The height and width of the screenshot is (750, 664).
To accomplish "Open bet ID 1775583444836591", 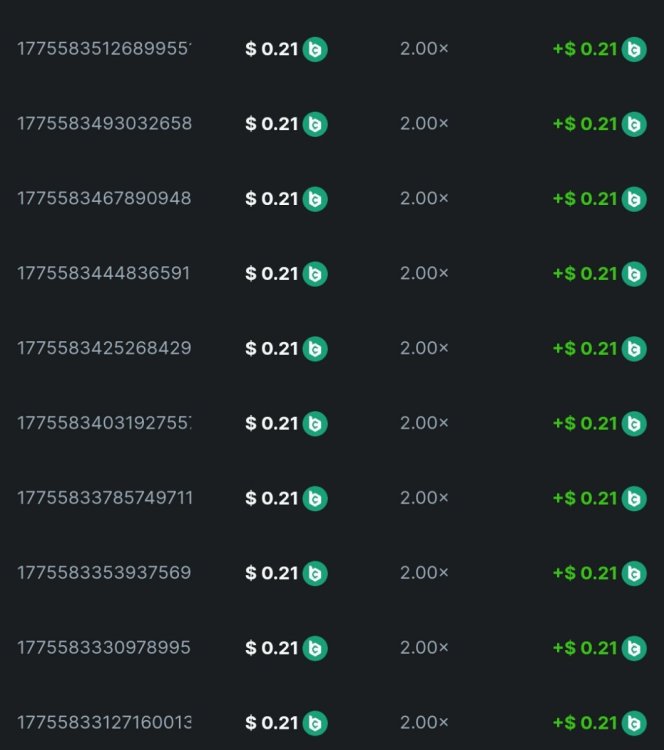I will click(x=104, y=273).
